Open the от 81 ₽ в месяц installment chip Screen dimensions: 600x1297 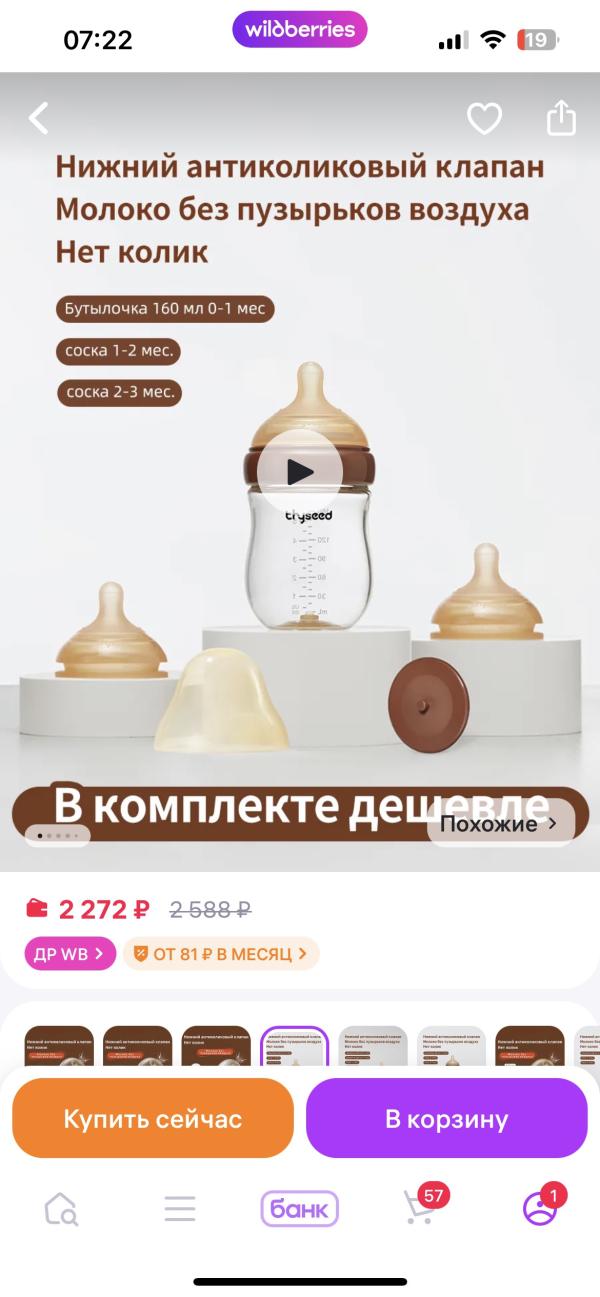click(221, 954)
